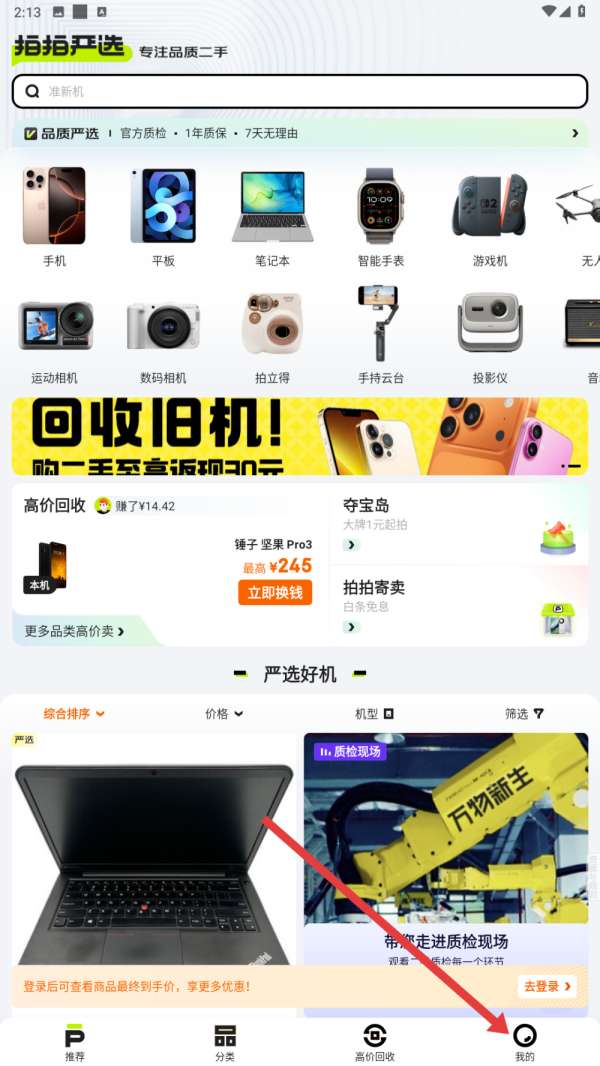
Task: Browse the 数码相机 category
Action: coord(163,335)
